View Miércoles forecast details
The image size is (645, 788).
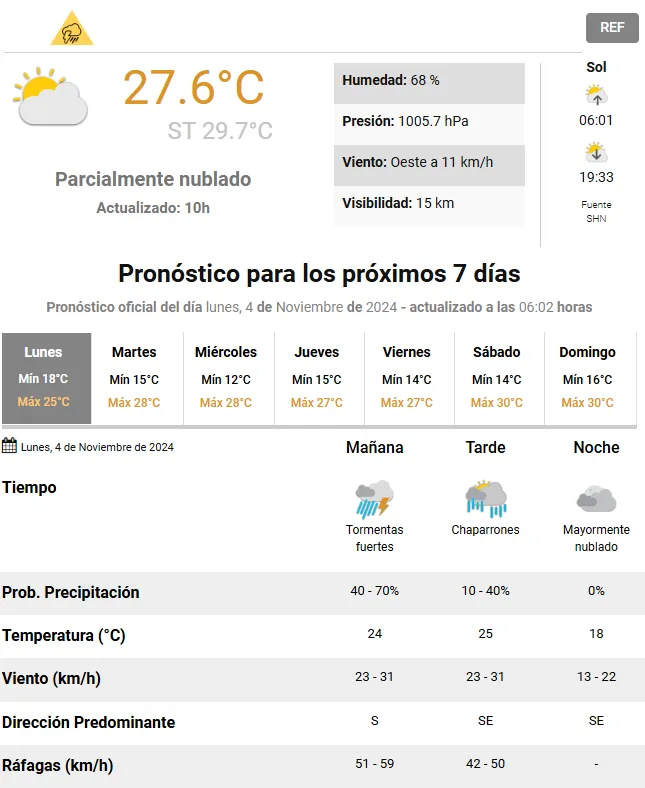(226, 378)
